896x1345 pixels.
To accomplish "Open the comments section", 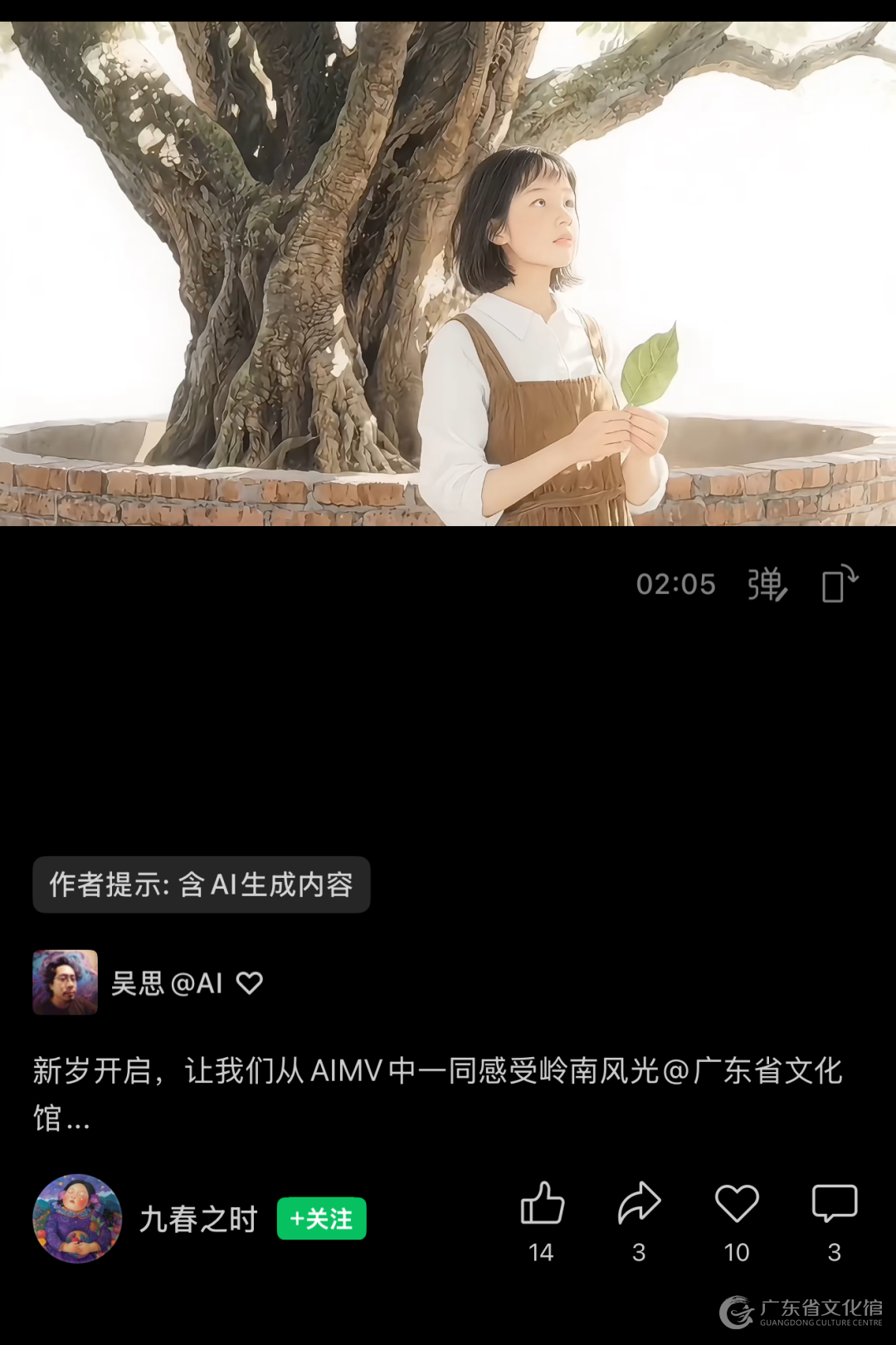I will pyautogui.click(x=834, y=1204).
